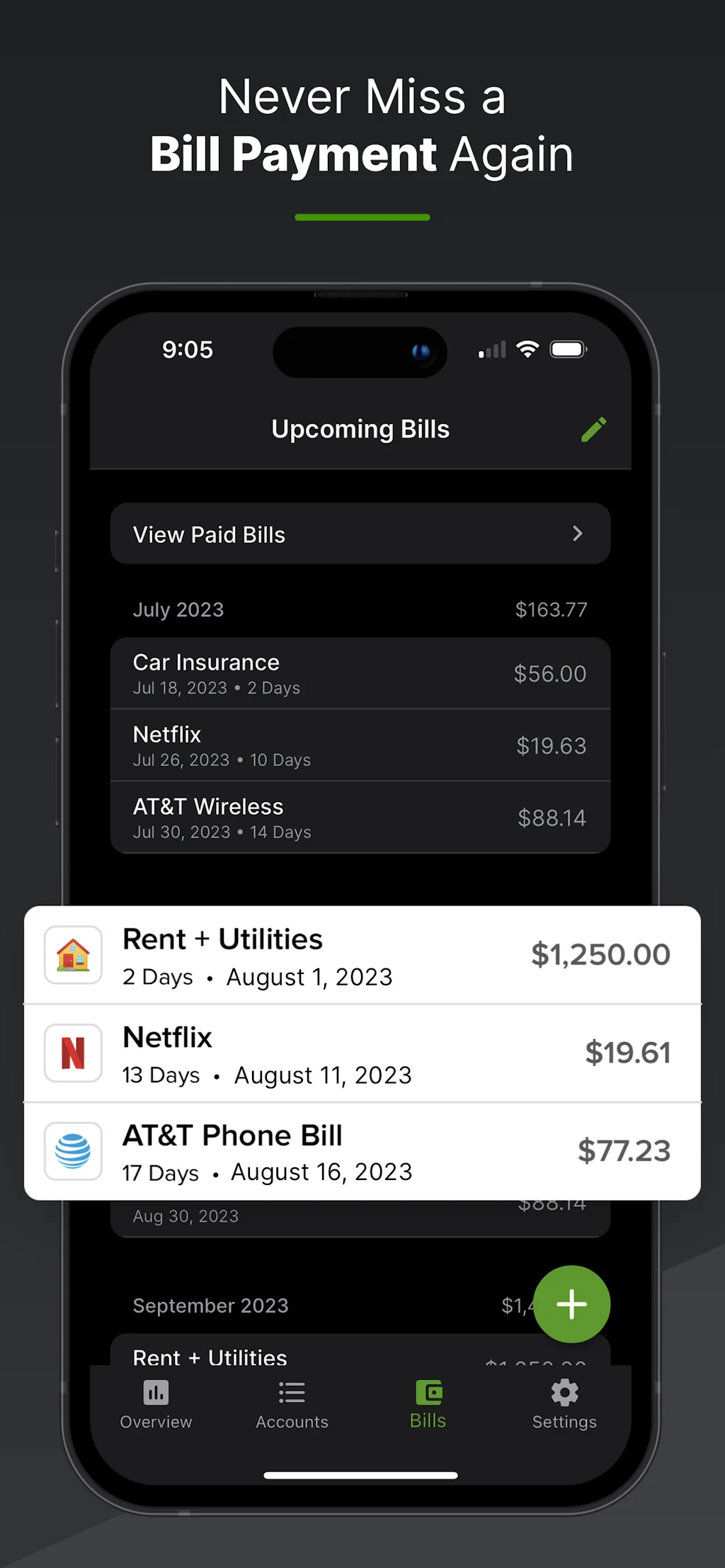Tap the green plus button to add a bill
This screenshot has height=1568, width=725.
[x=571, y=1305]
